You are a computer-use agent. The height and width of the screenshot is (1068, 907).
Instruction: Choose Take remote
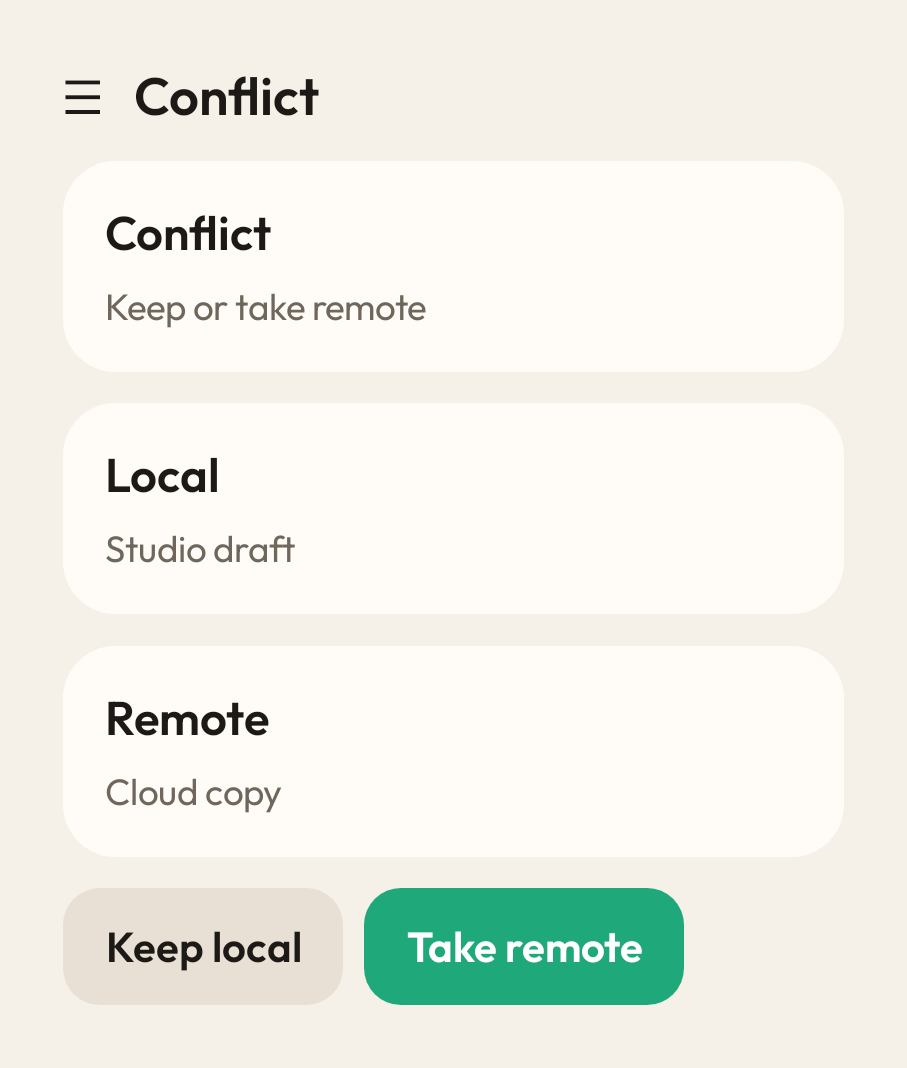tap(524, 946)
